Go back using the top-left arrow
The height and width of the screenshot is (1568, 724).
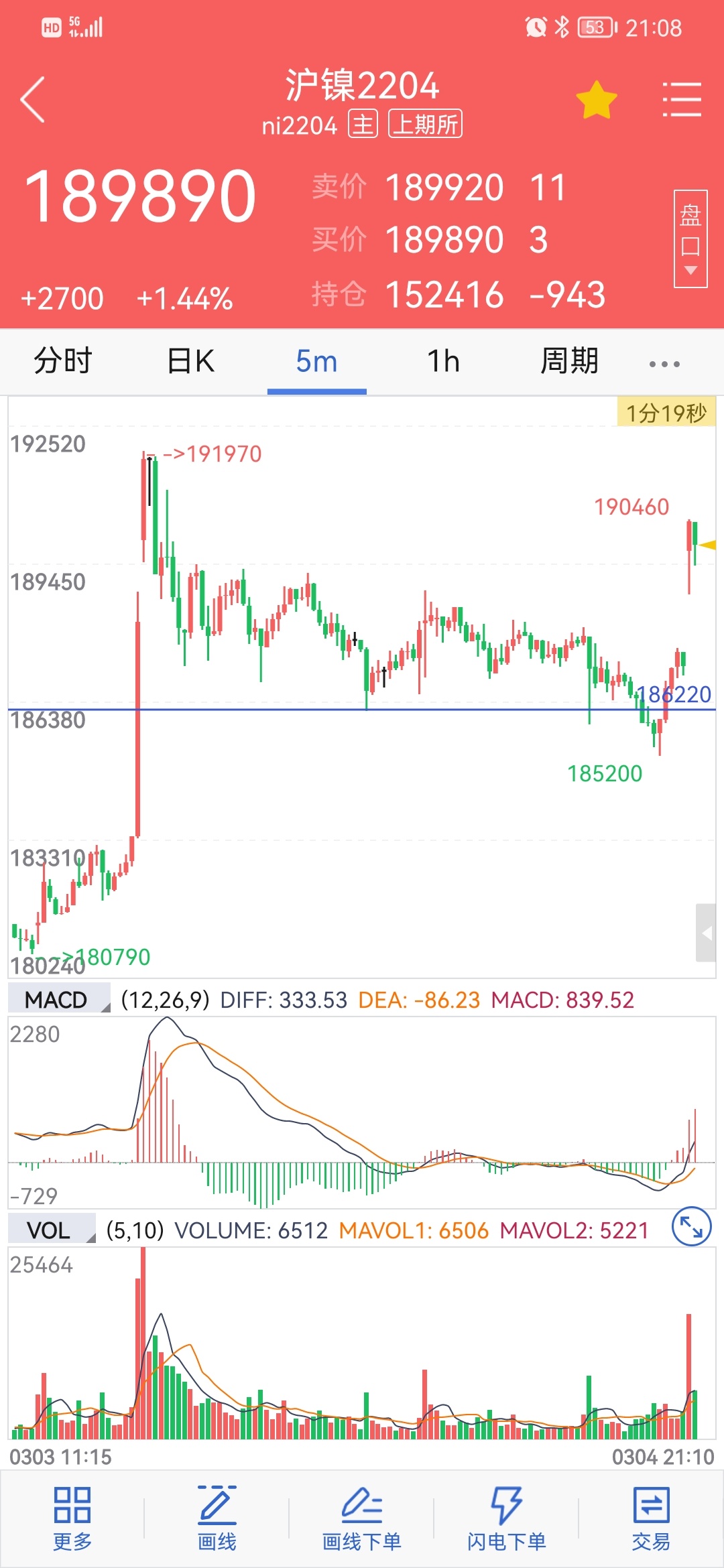pos(32,99)
